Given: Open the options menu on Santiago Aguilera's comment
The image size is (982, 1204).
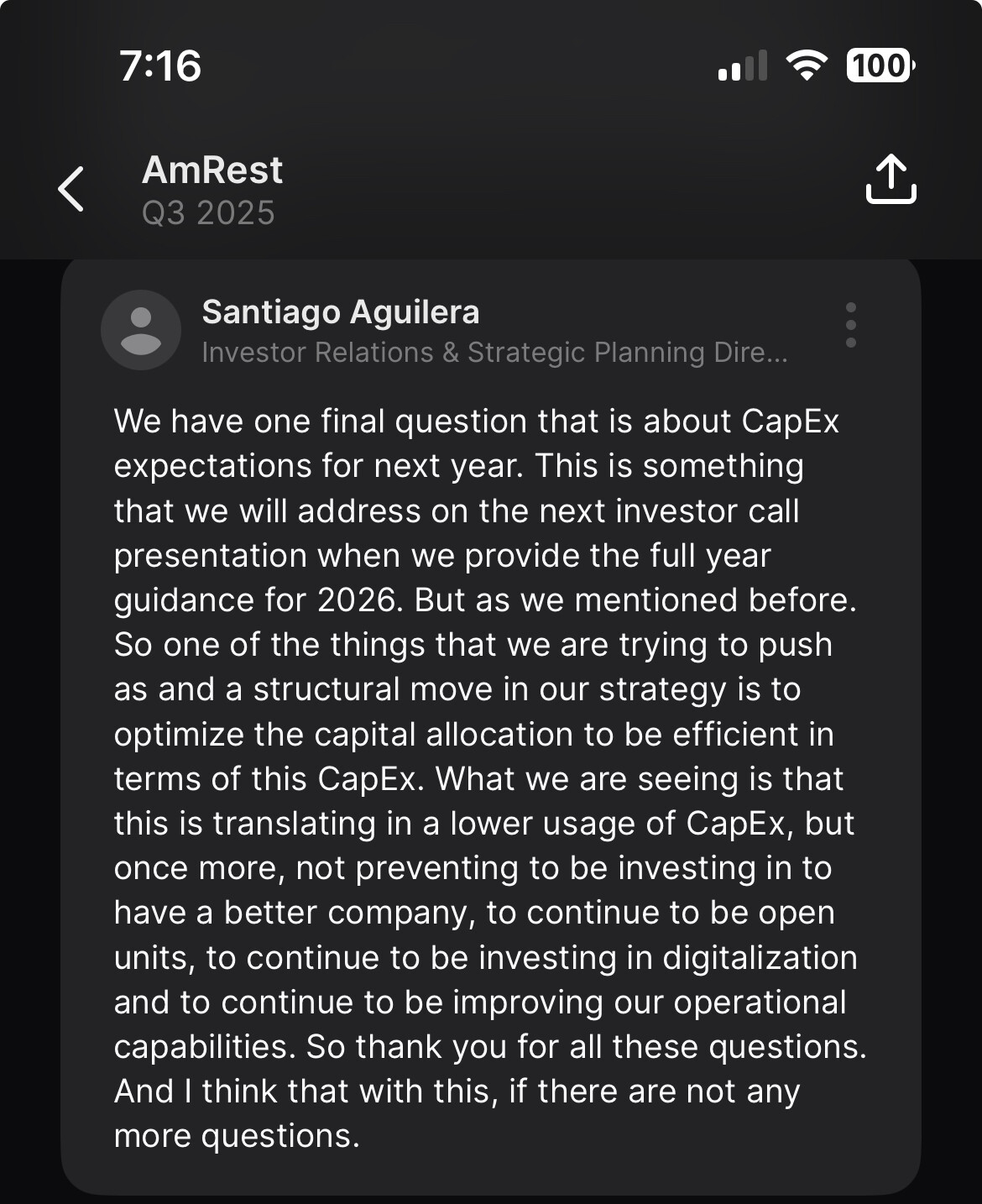Looking at the screenshot, I should (851, 325).
